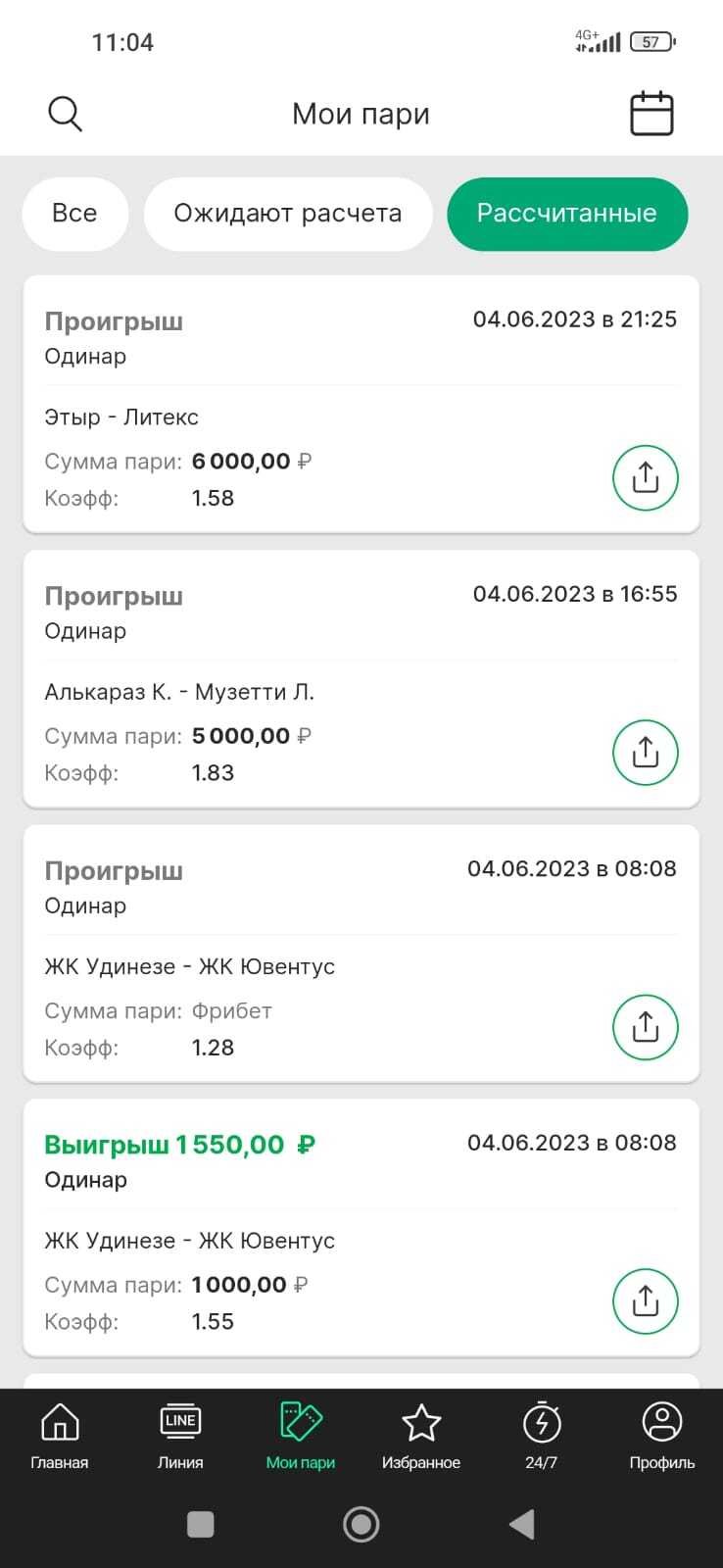Switch to the Линия tab

point(180,1437)
